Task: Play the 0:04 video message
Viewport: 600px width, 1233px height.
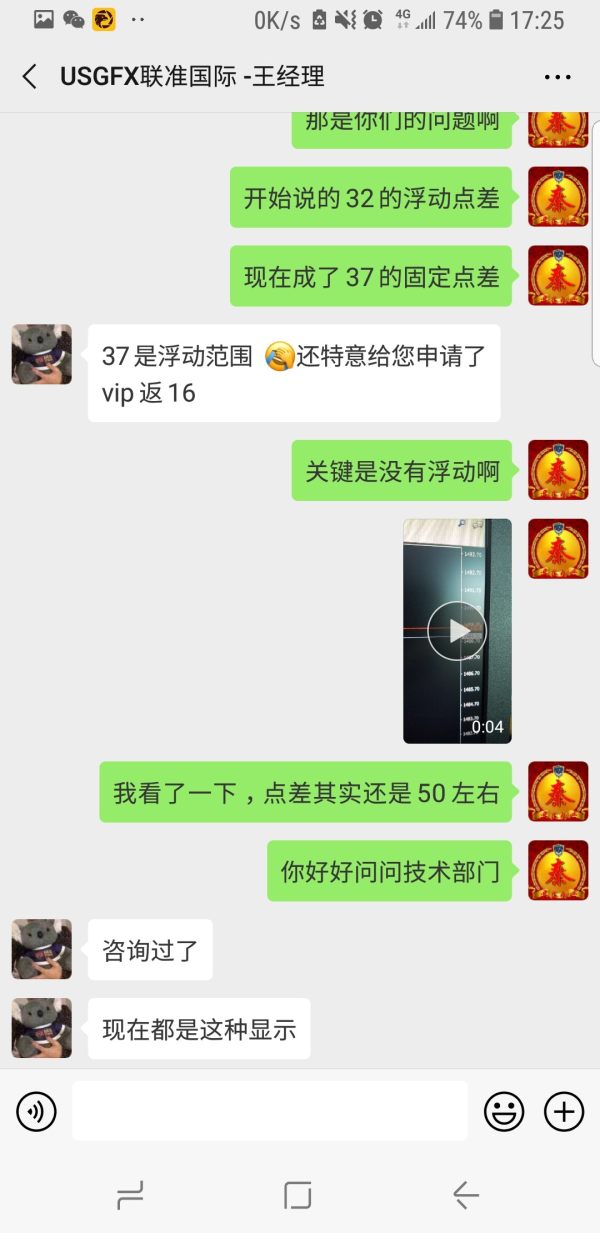Action: point(457,630)
